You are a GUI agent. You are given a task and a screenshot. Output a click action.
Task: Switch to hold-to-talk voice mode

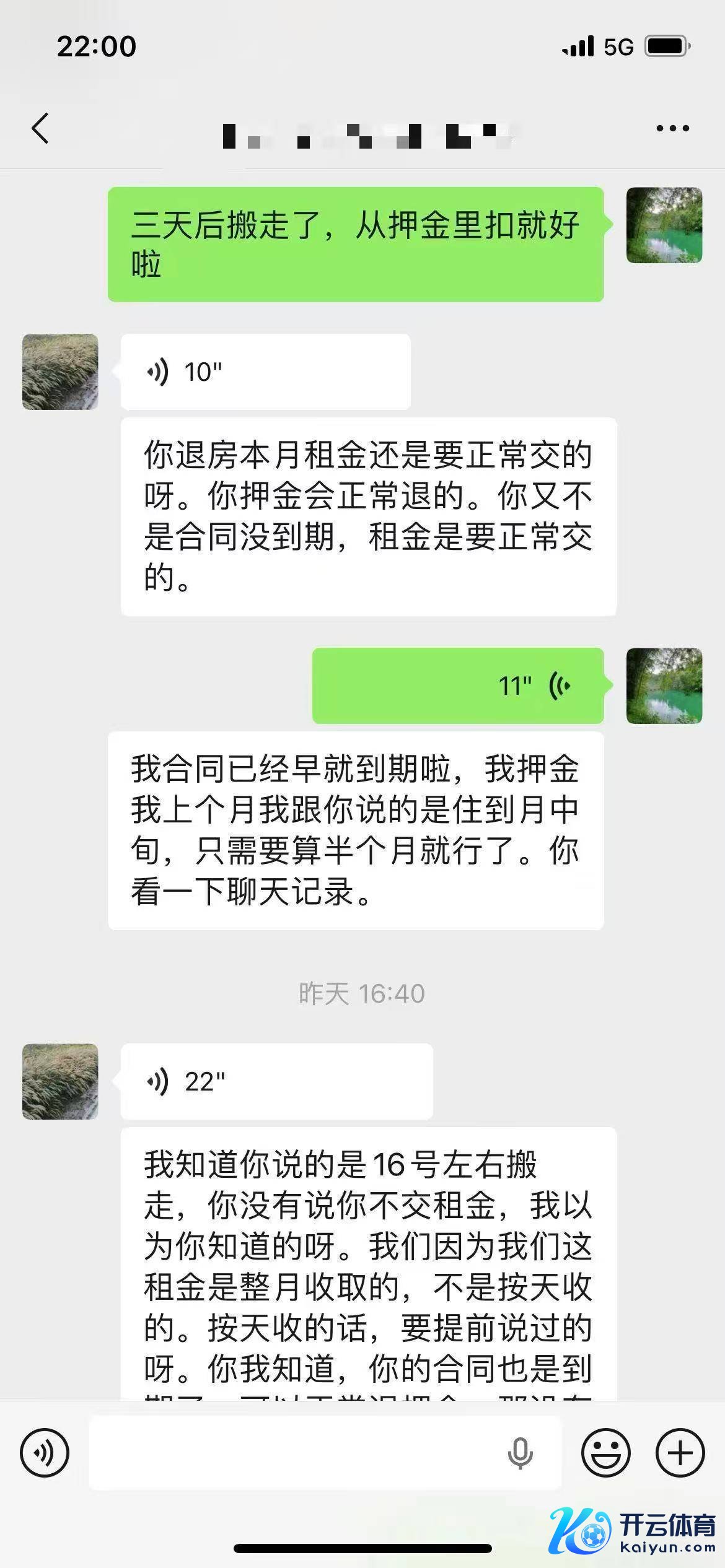(45, 1453)
